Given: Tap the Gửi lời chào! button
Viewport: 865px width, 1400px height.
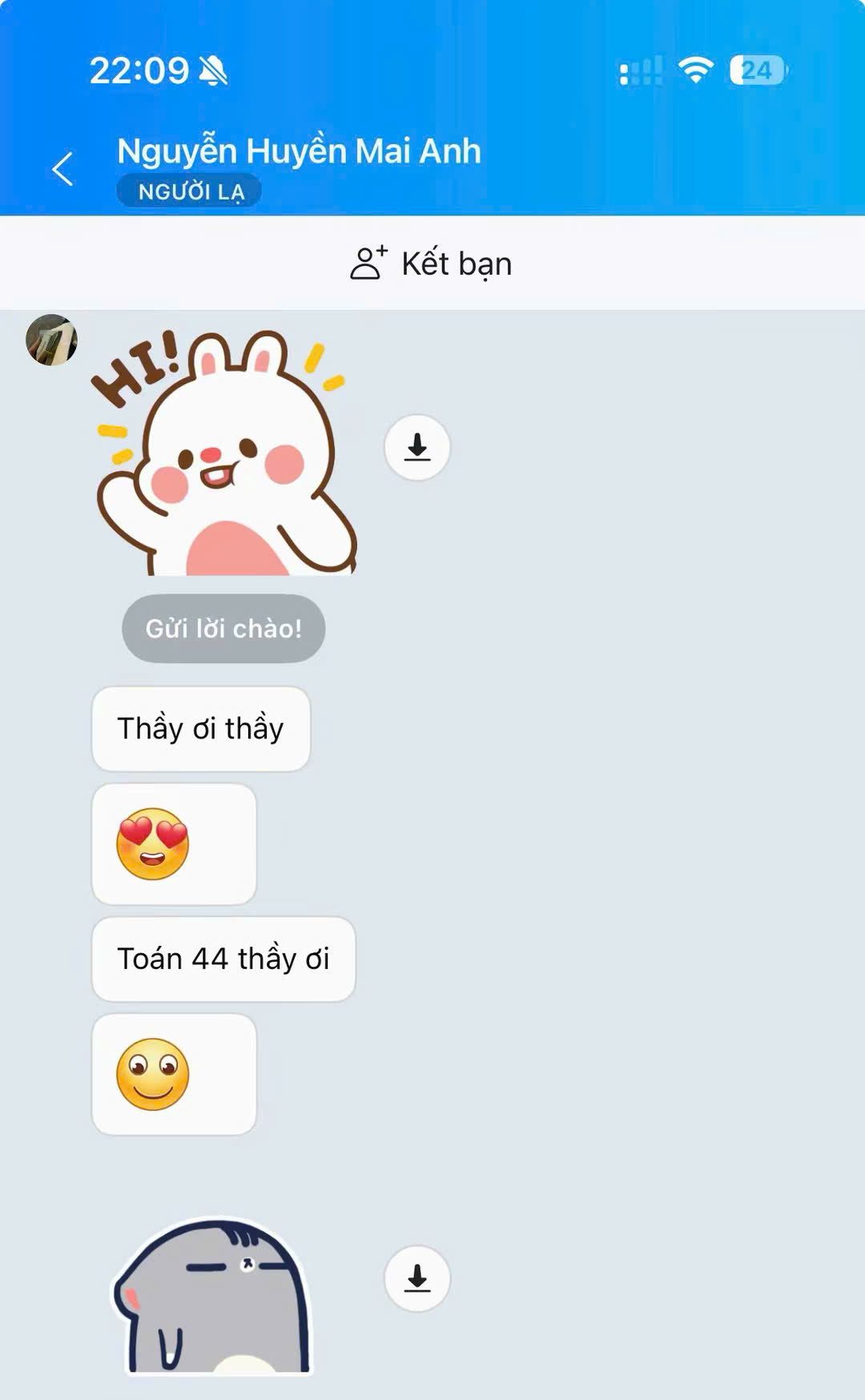Looking at the screenshot, I should pyautogui.click(x=223, y=629).
